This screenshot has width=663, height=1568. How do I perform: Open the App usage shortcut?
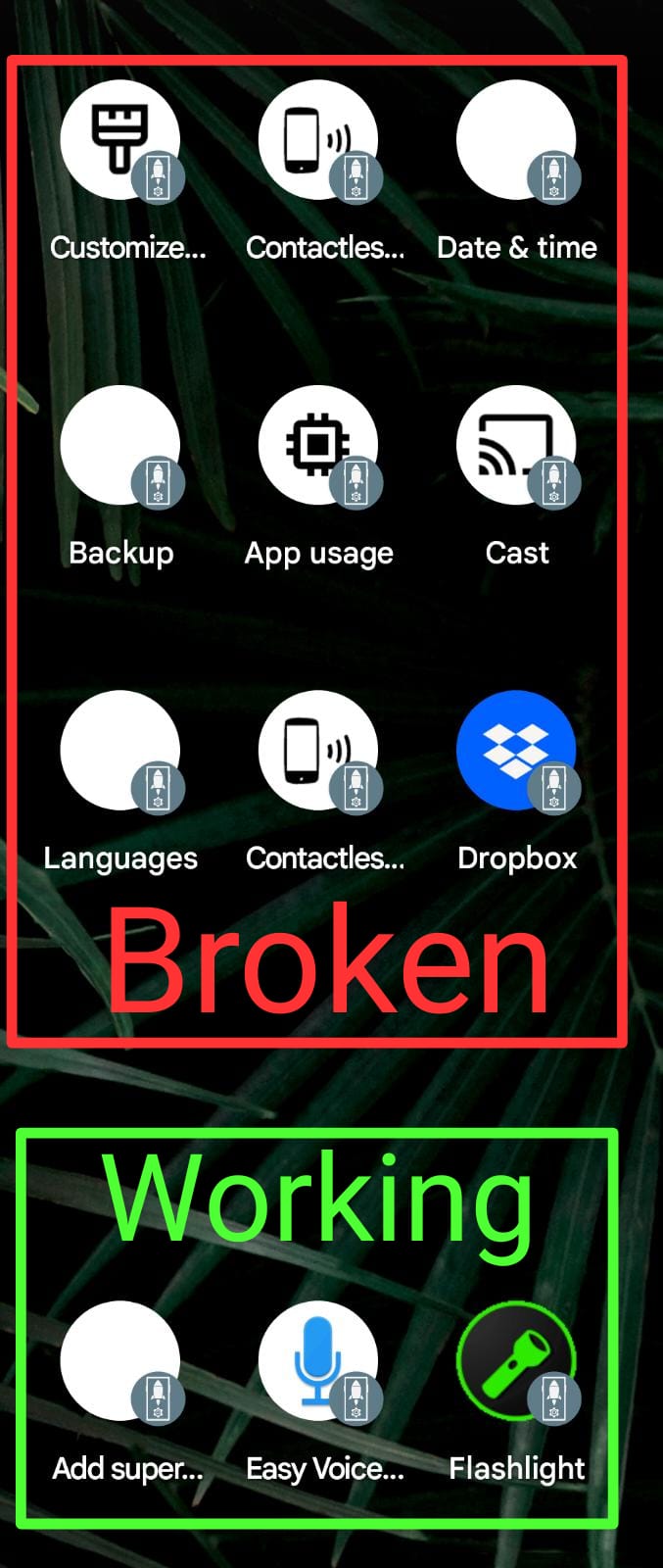(x=318, y=445)
